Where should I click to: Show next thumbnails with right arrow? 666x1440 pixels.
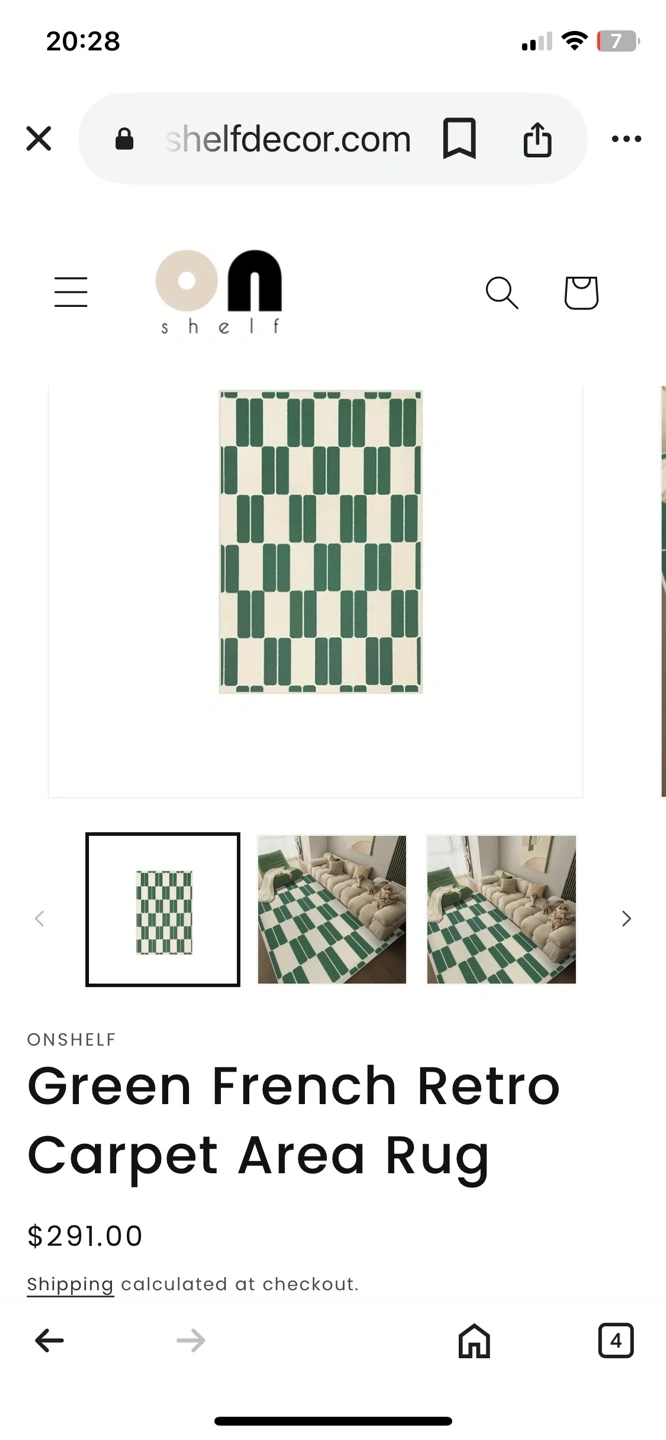pyautogui.click(x=626, y=919)
